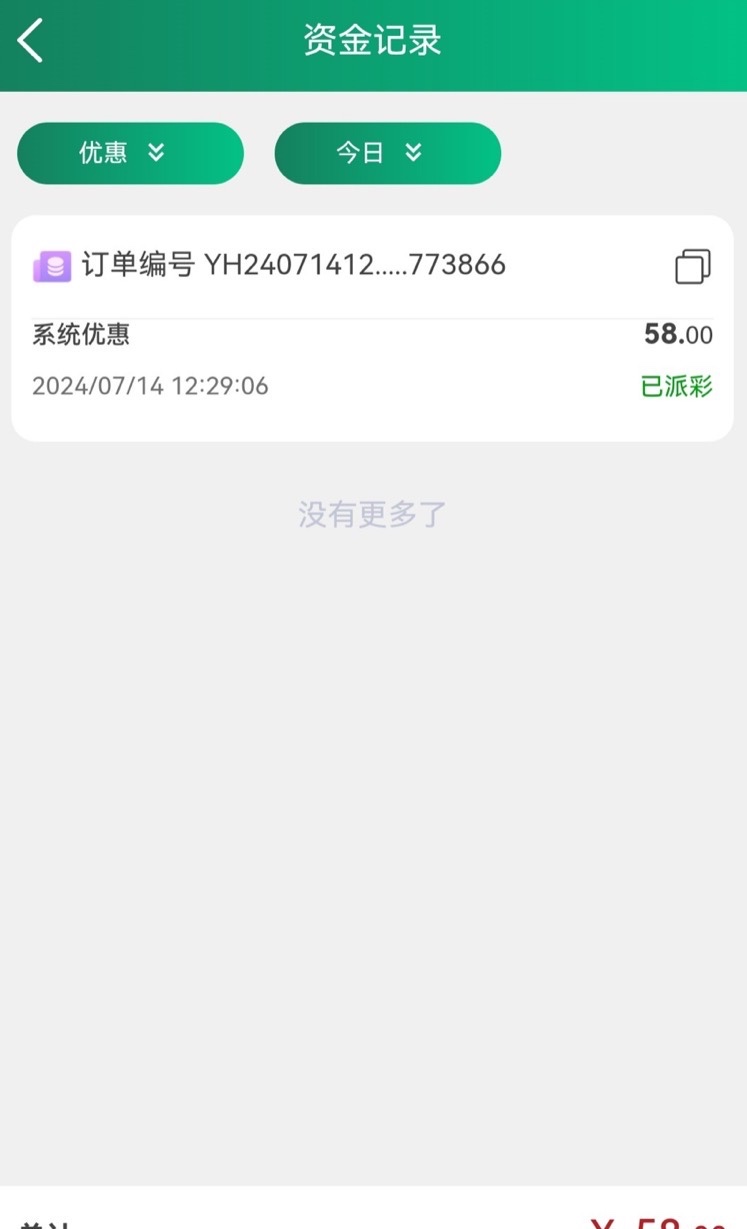The height and width of the screenshot is (1229, 747).
Task: Open the 系统优惠 58.00 record card
Action: [x=372, y=360]
